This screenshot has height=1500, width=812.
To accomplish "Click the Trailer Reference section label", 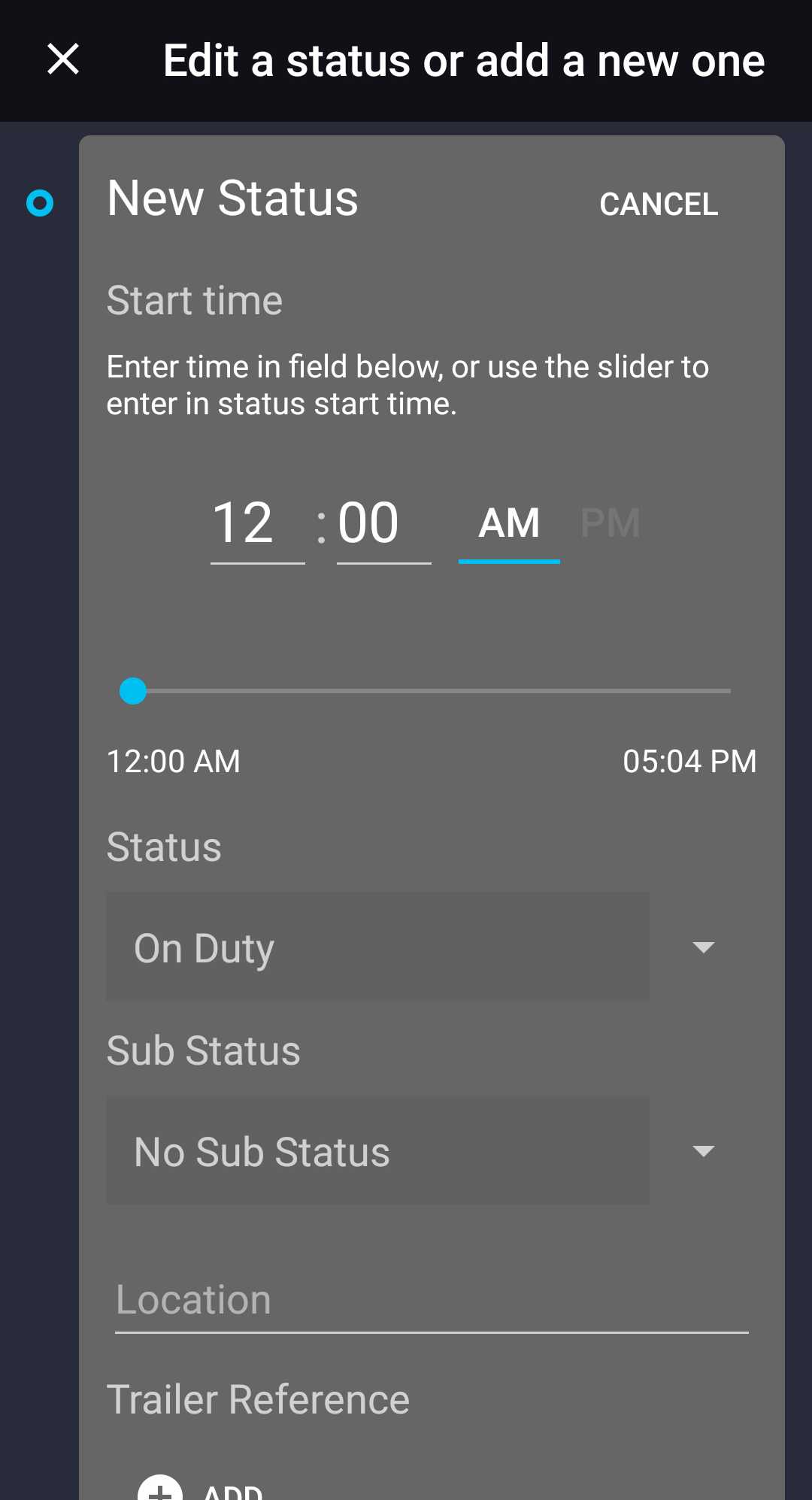I will [x=258, y=1398].
